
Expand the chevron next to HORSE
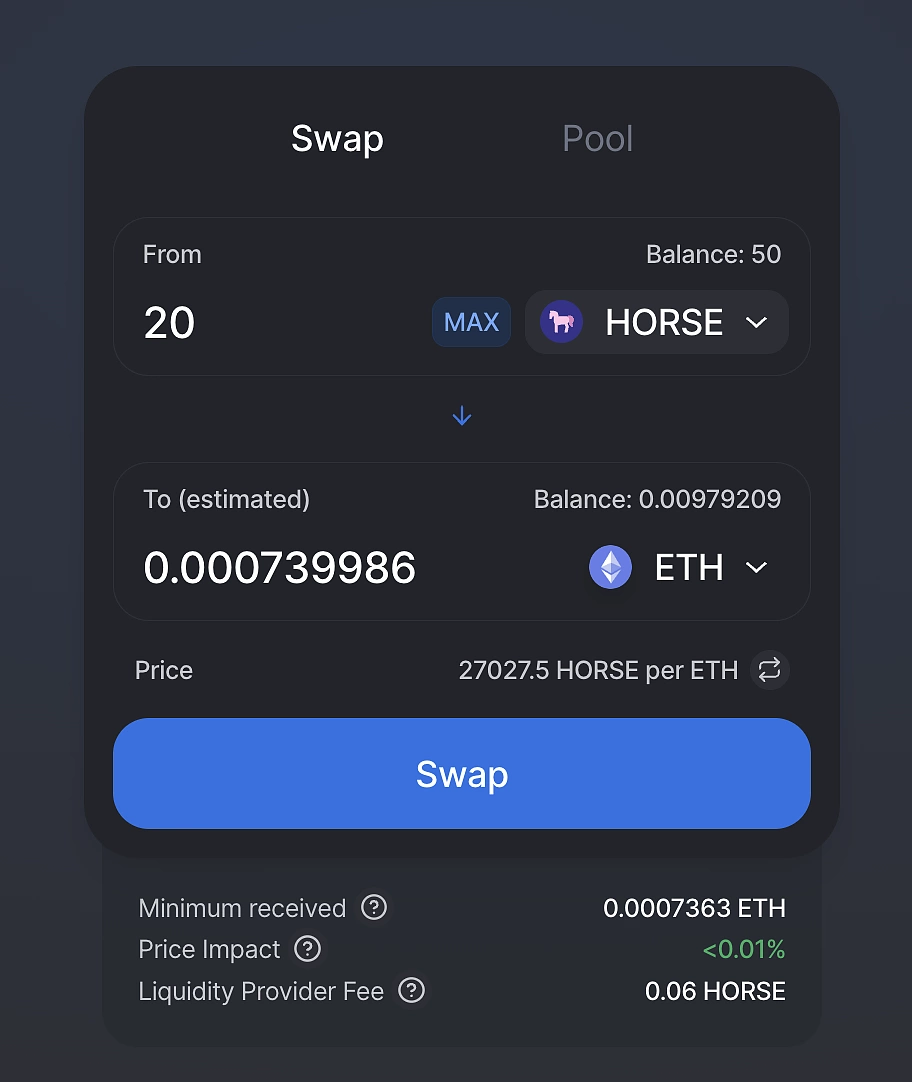point(757,322)
